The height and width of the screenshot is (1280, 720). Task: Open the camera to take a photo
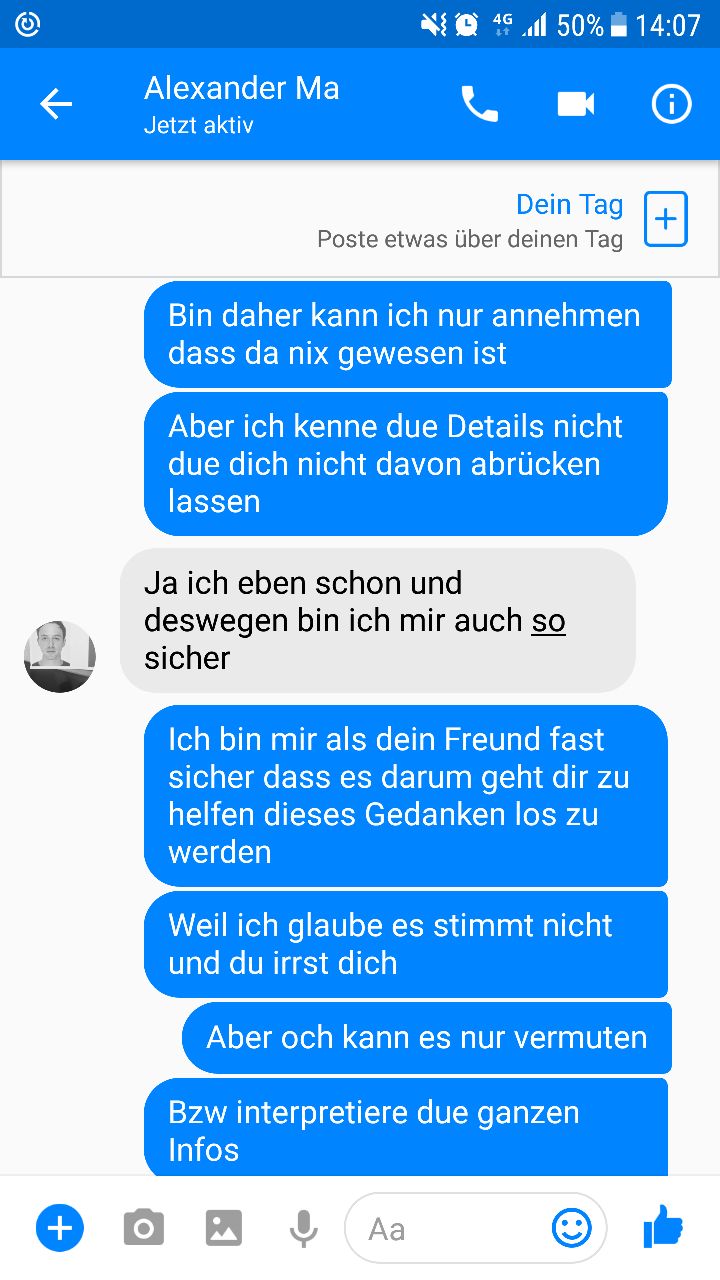click(143, 1228)
